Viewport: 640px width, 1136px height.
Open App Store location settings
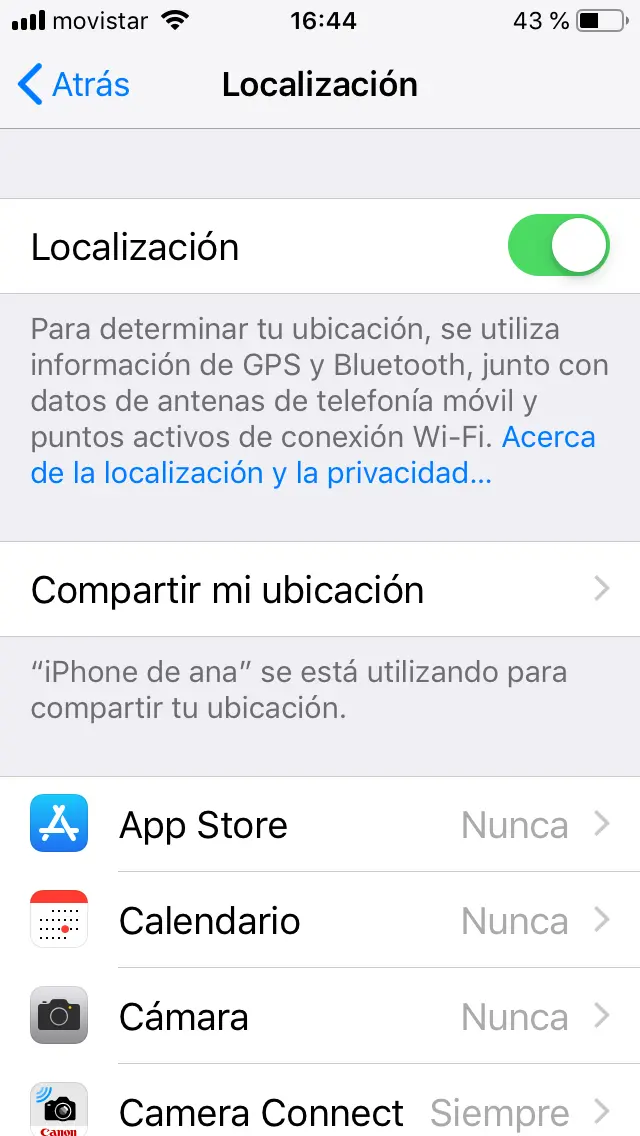320,824
